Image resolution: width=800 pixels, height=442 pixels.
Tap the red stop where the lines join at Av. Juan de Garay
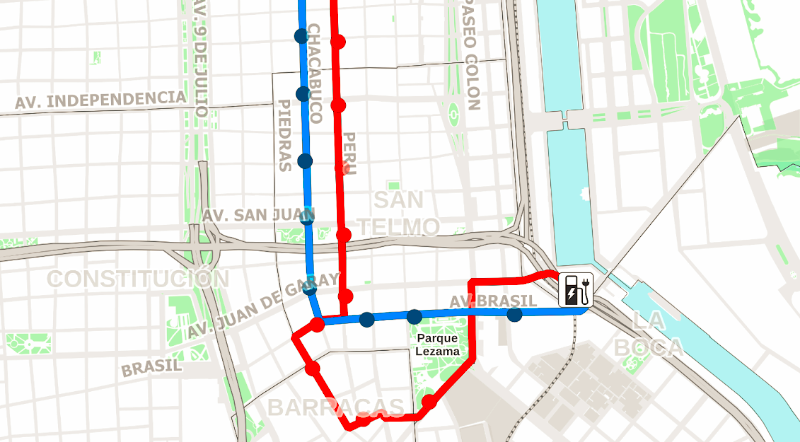(317, 323)
